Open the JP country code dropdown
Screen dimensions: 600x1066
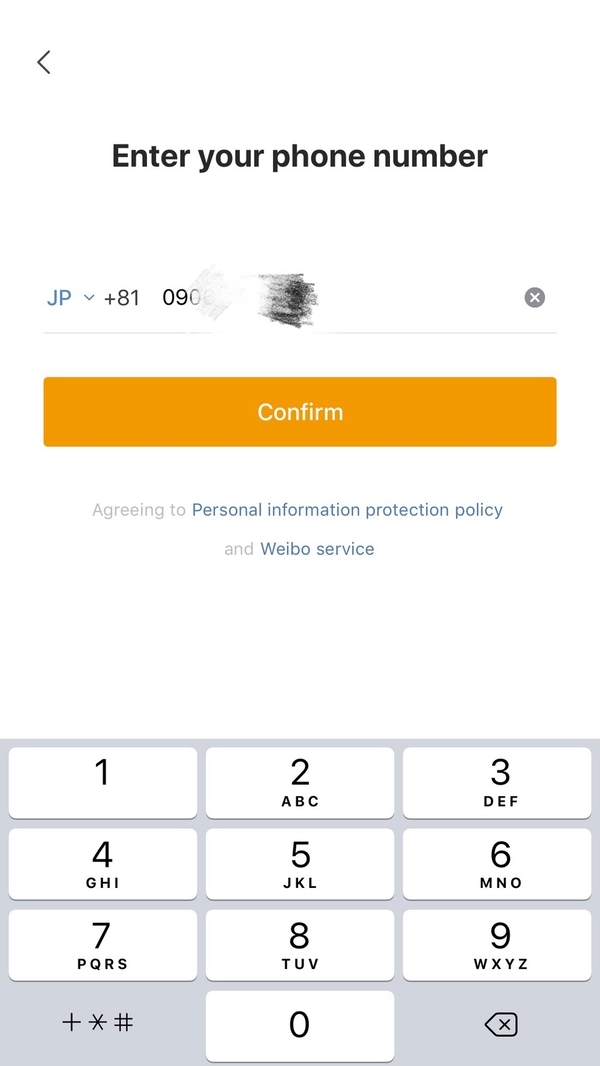pos(70,298)
